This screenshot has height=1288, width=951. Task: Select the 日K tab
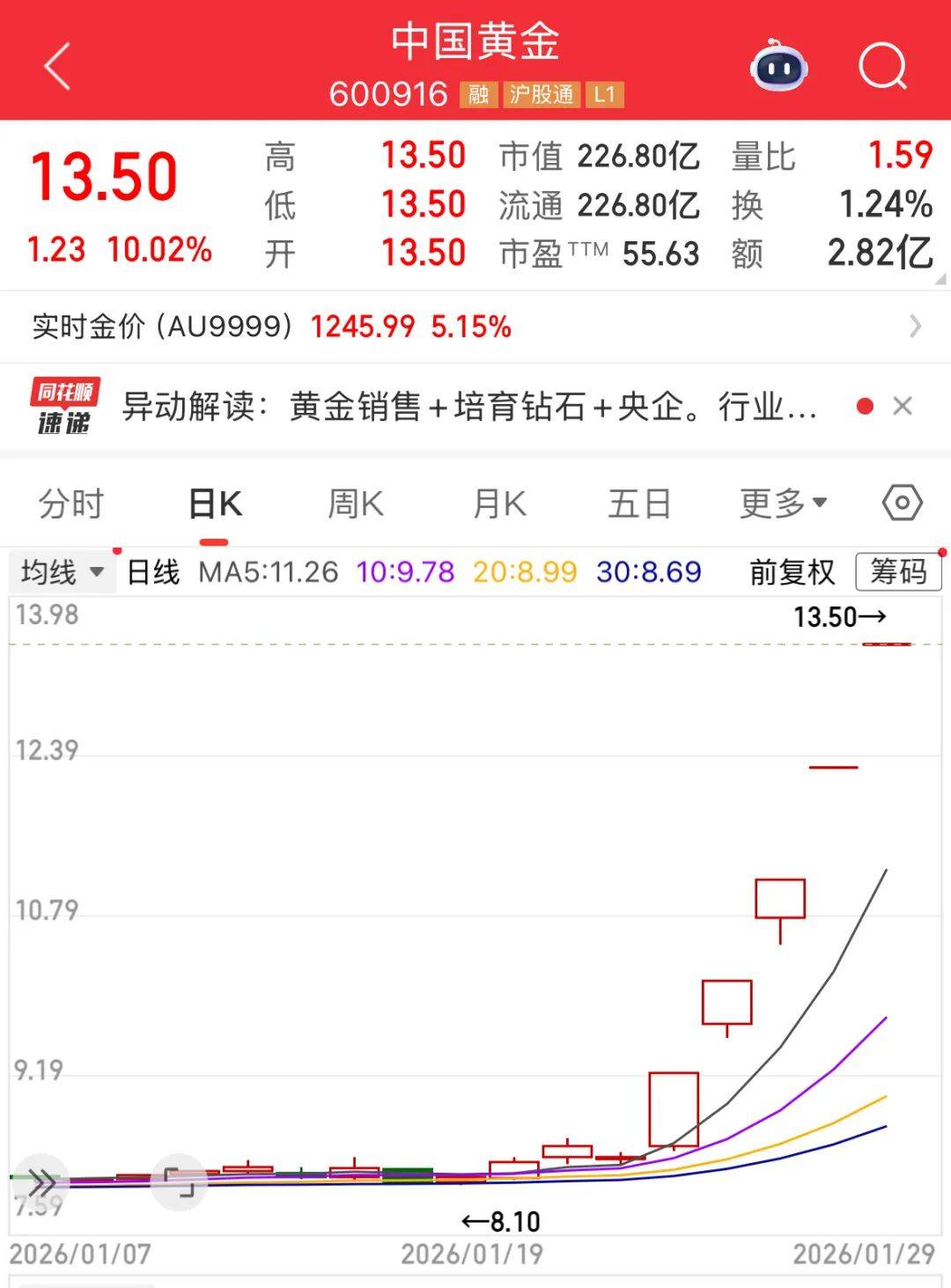pyautogui.click(x=215, y=504)
